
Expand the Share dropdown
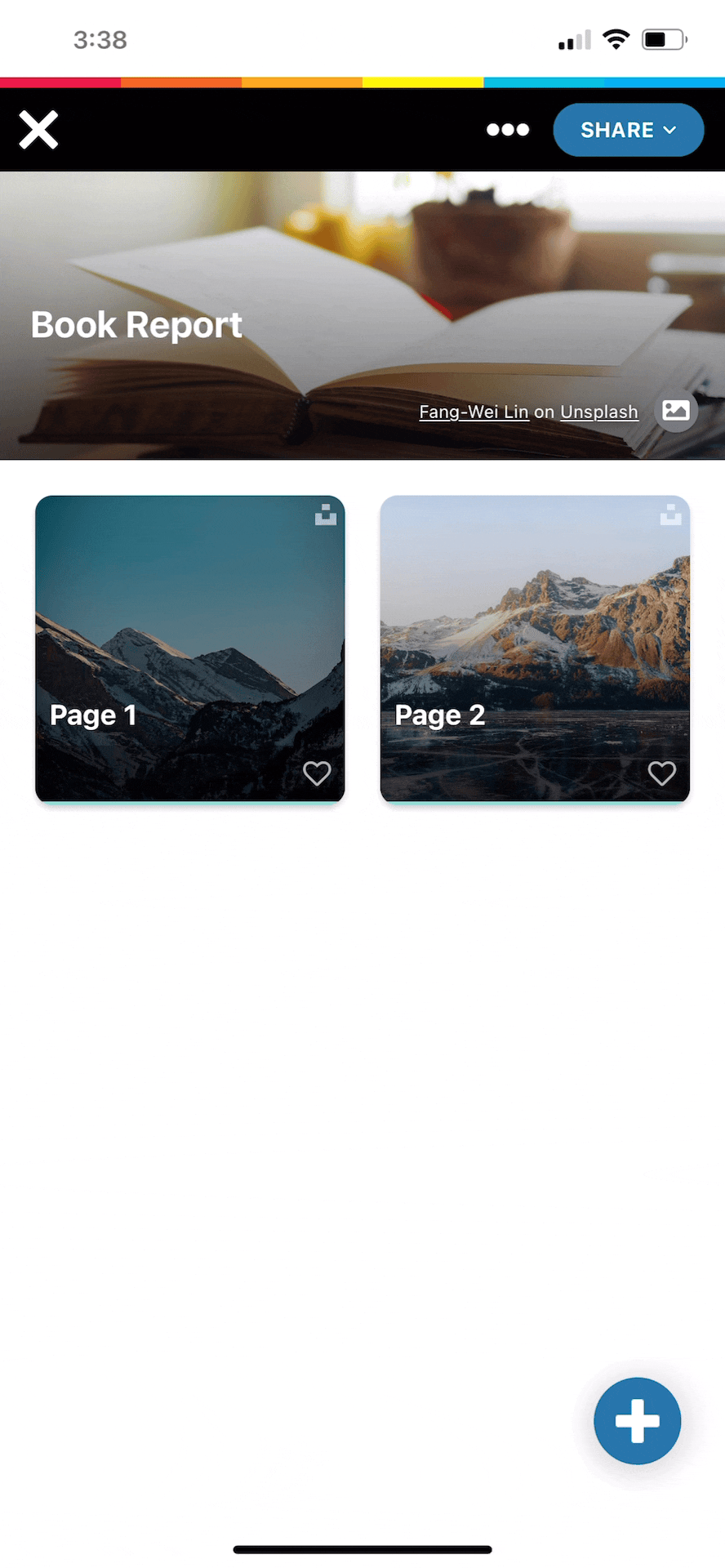(x=628, y=130)
